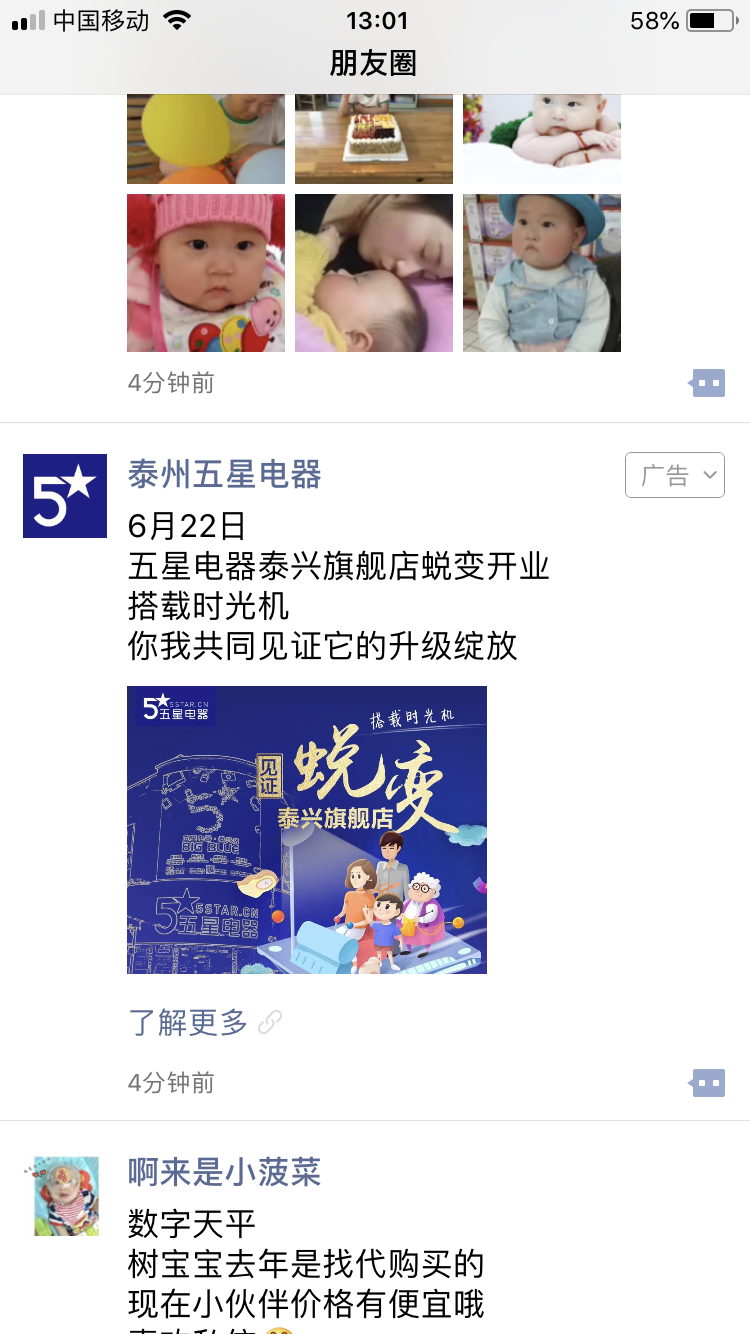Tap the 啊来是小菠菜 avatar

(66, 1196)
